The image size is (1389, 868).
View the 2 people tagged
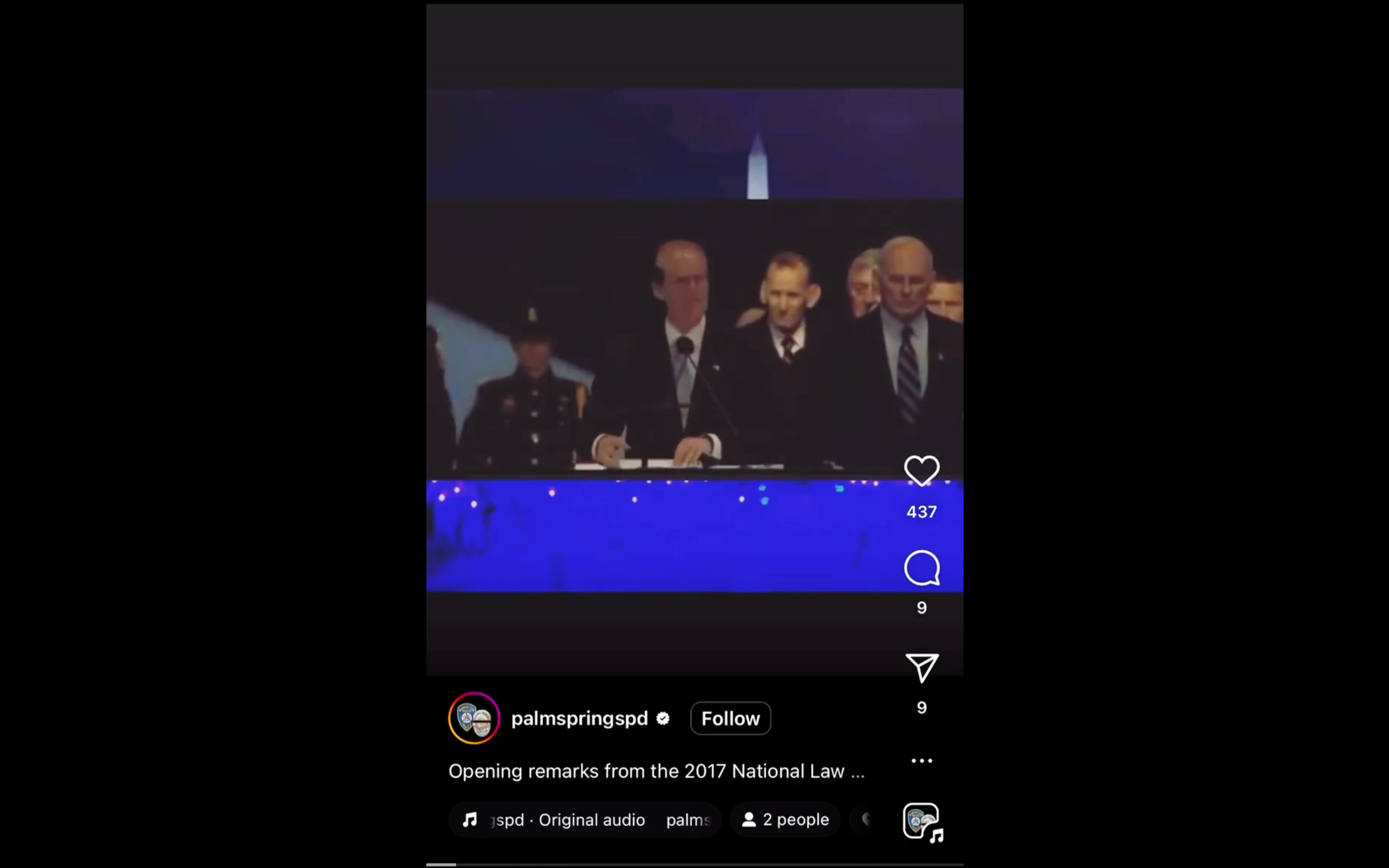point(785,820)
